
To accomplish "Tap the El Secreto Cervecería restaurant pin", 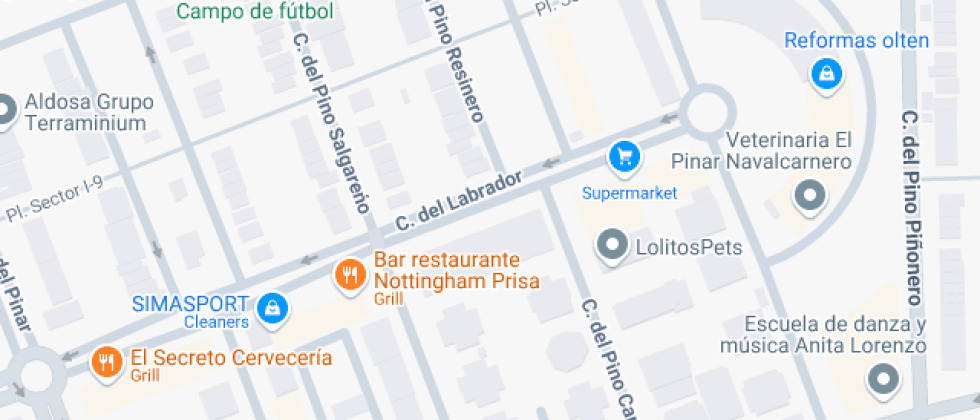I will coord(105,363).
